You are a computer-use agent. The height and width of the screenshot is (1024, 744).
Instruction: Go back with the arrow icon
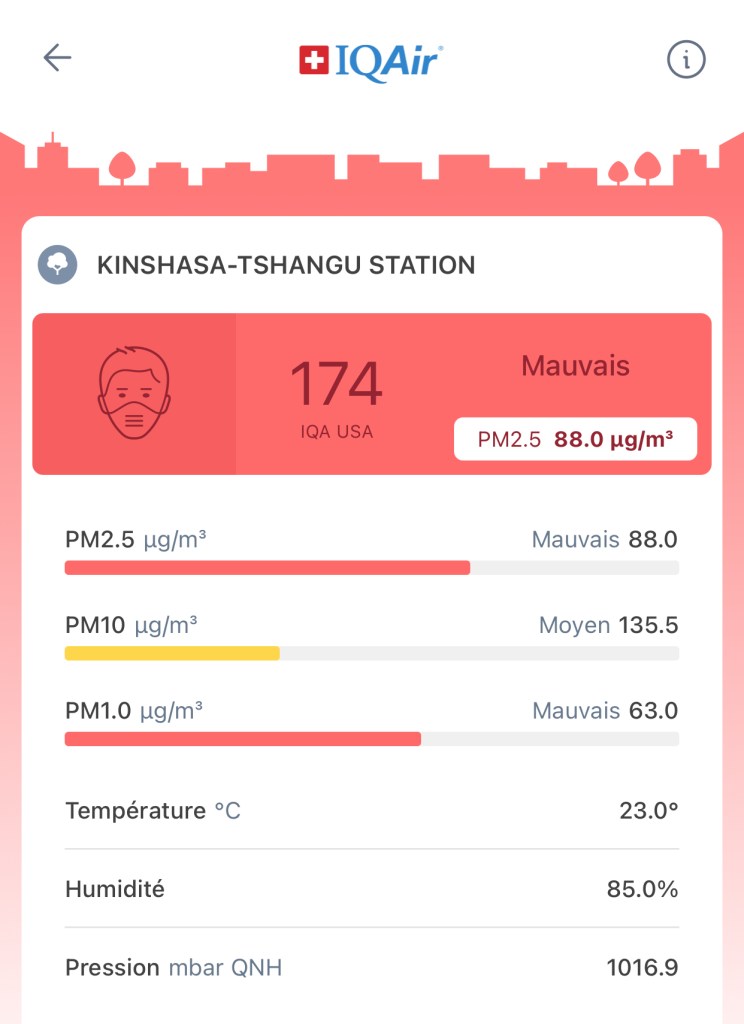(x=57, y=59)
